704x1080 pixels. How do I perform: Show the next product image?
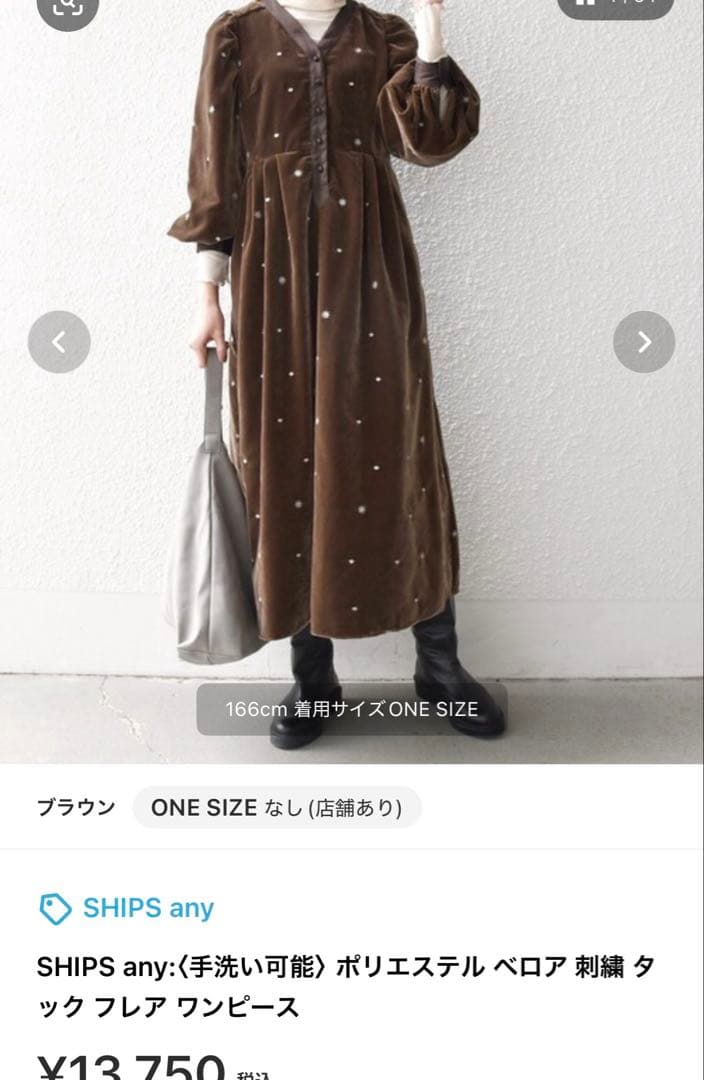pos(643,342)
